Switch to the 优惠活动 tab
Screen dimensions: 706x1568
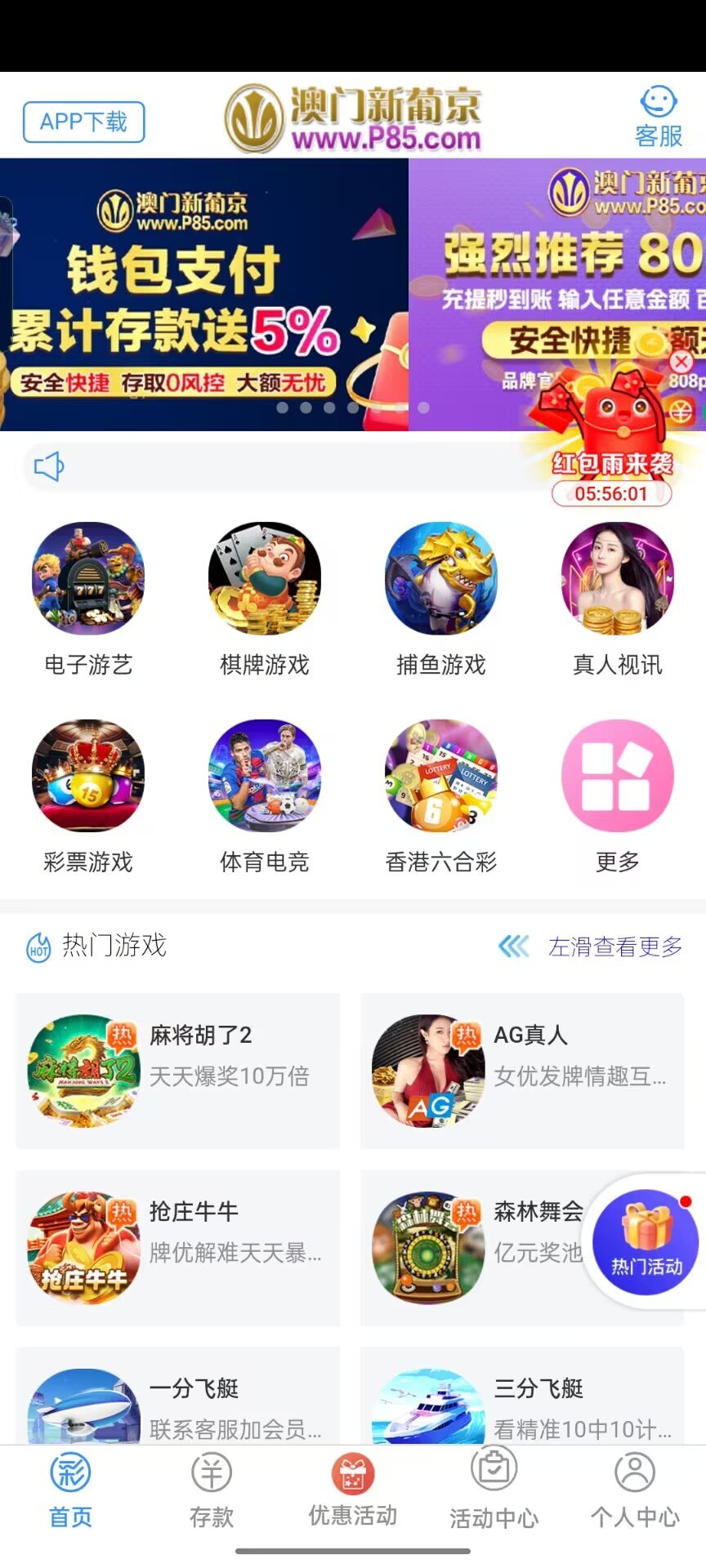tap(353, 1490)
